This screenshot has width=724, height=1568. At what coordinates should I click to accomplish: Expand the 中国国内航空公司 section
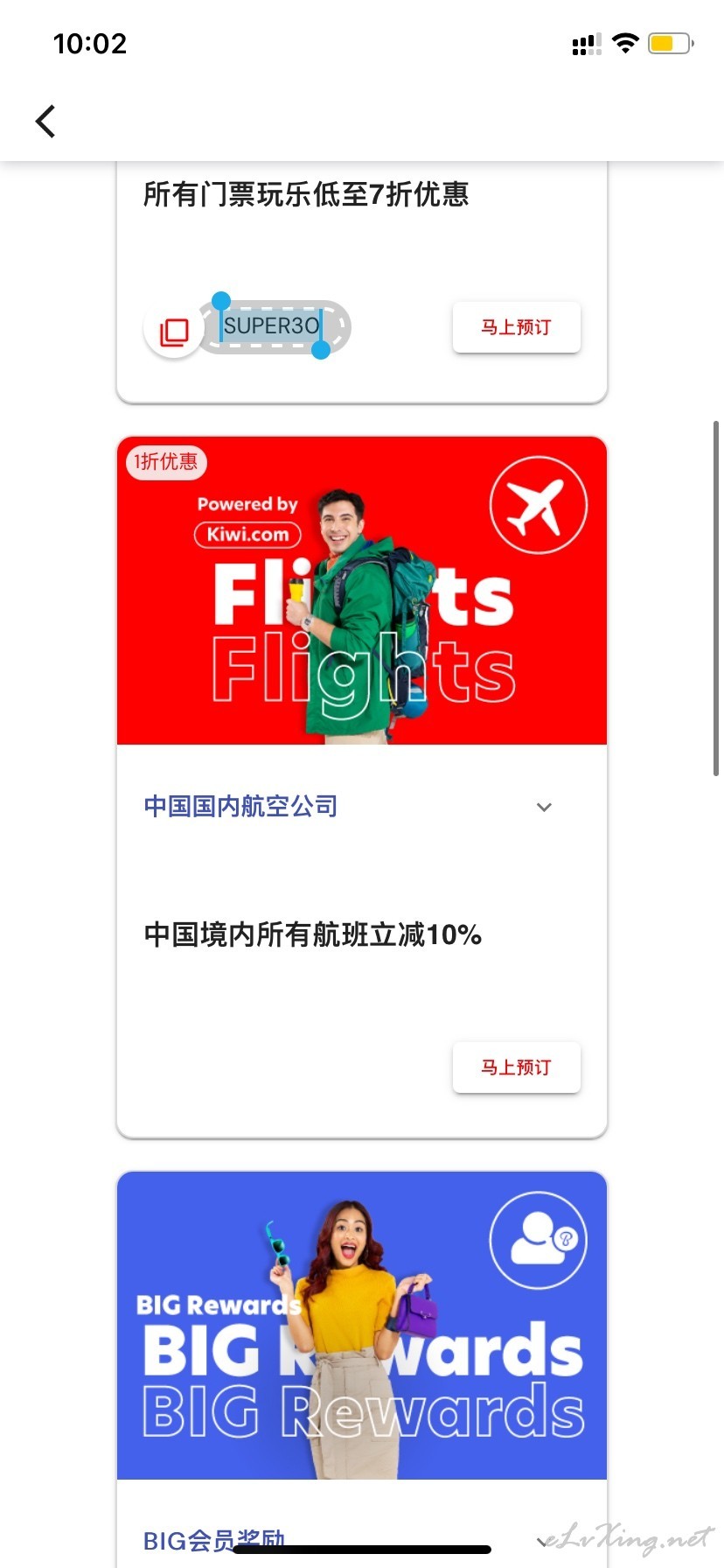544,807
